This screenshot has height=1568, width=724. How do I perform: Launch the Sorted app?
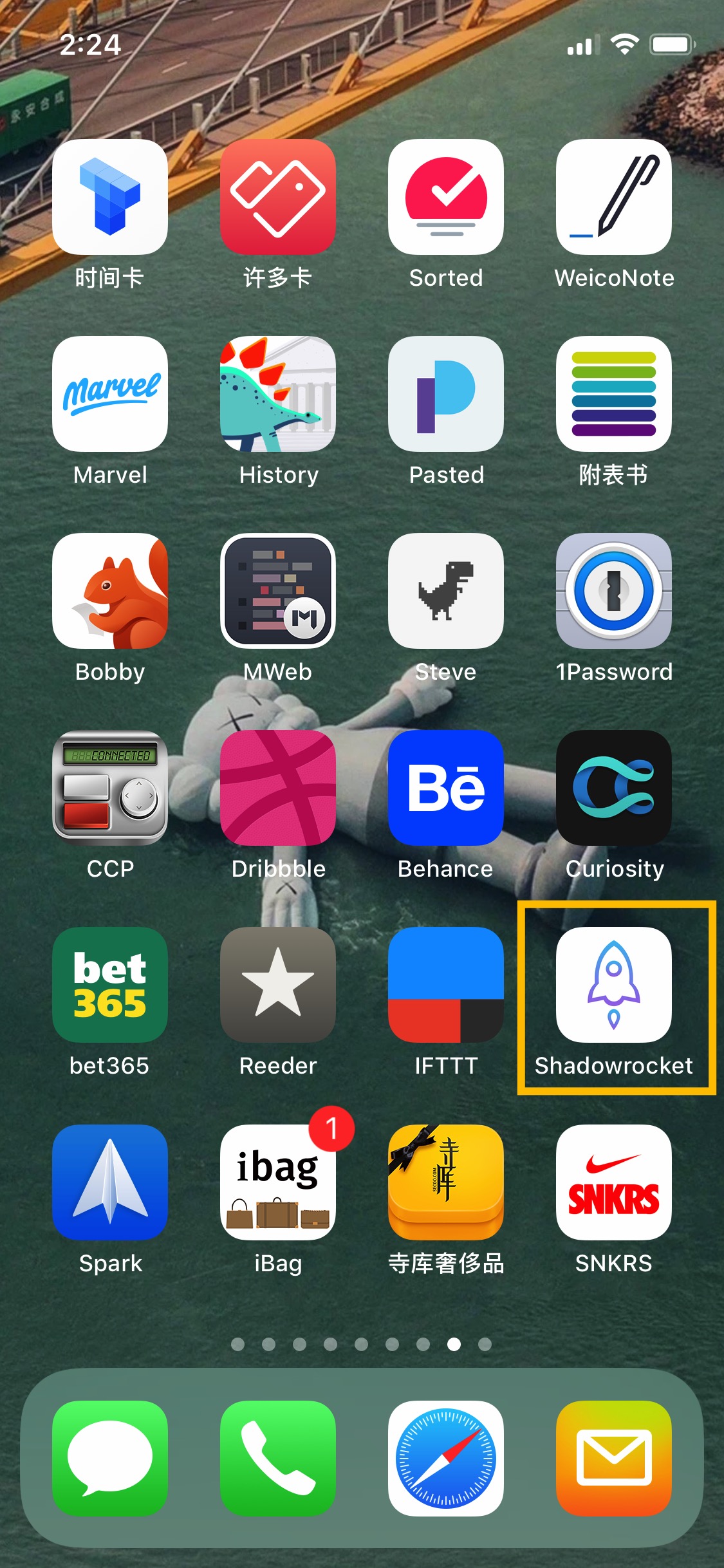[445, 196]
